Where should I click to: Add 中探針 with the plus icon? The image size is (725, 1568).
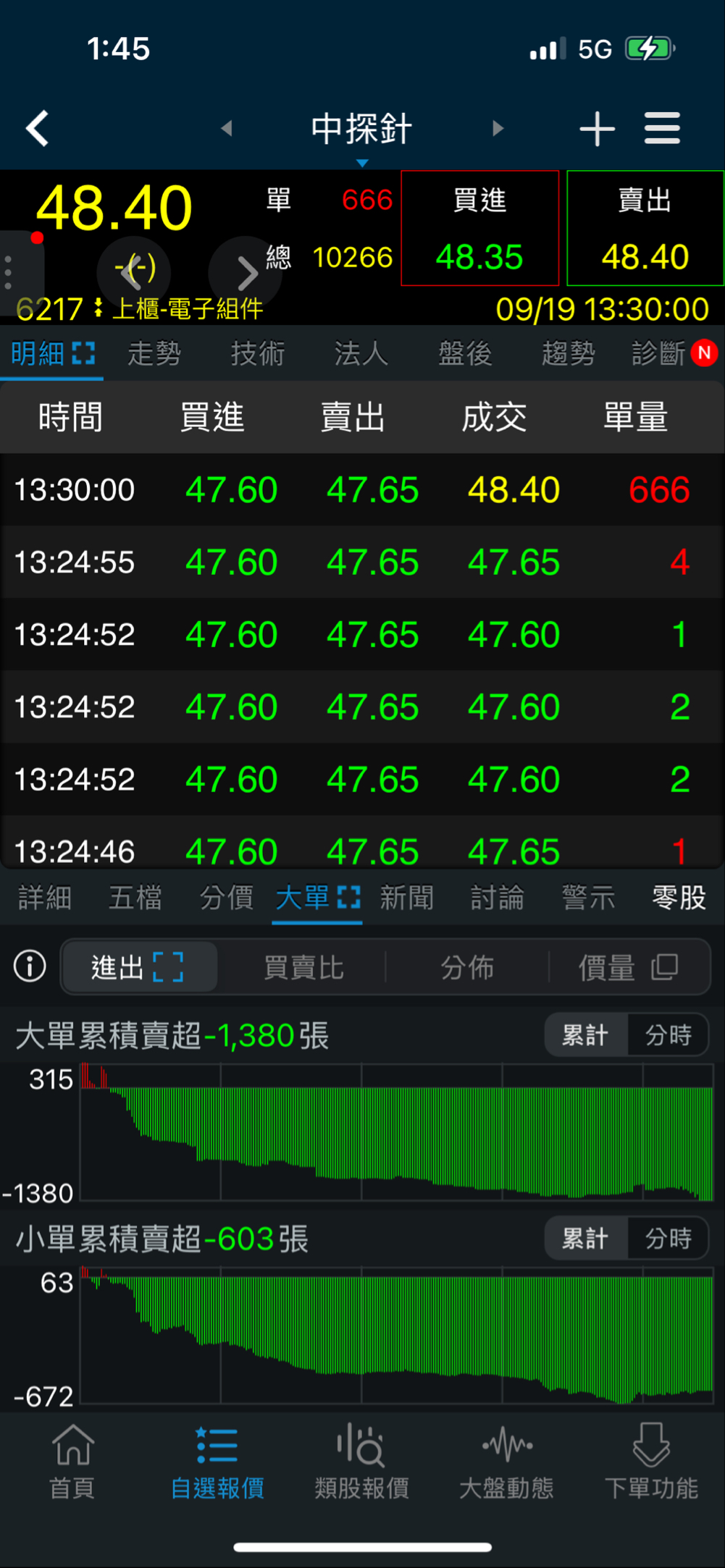pos(598,129)
